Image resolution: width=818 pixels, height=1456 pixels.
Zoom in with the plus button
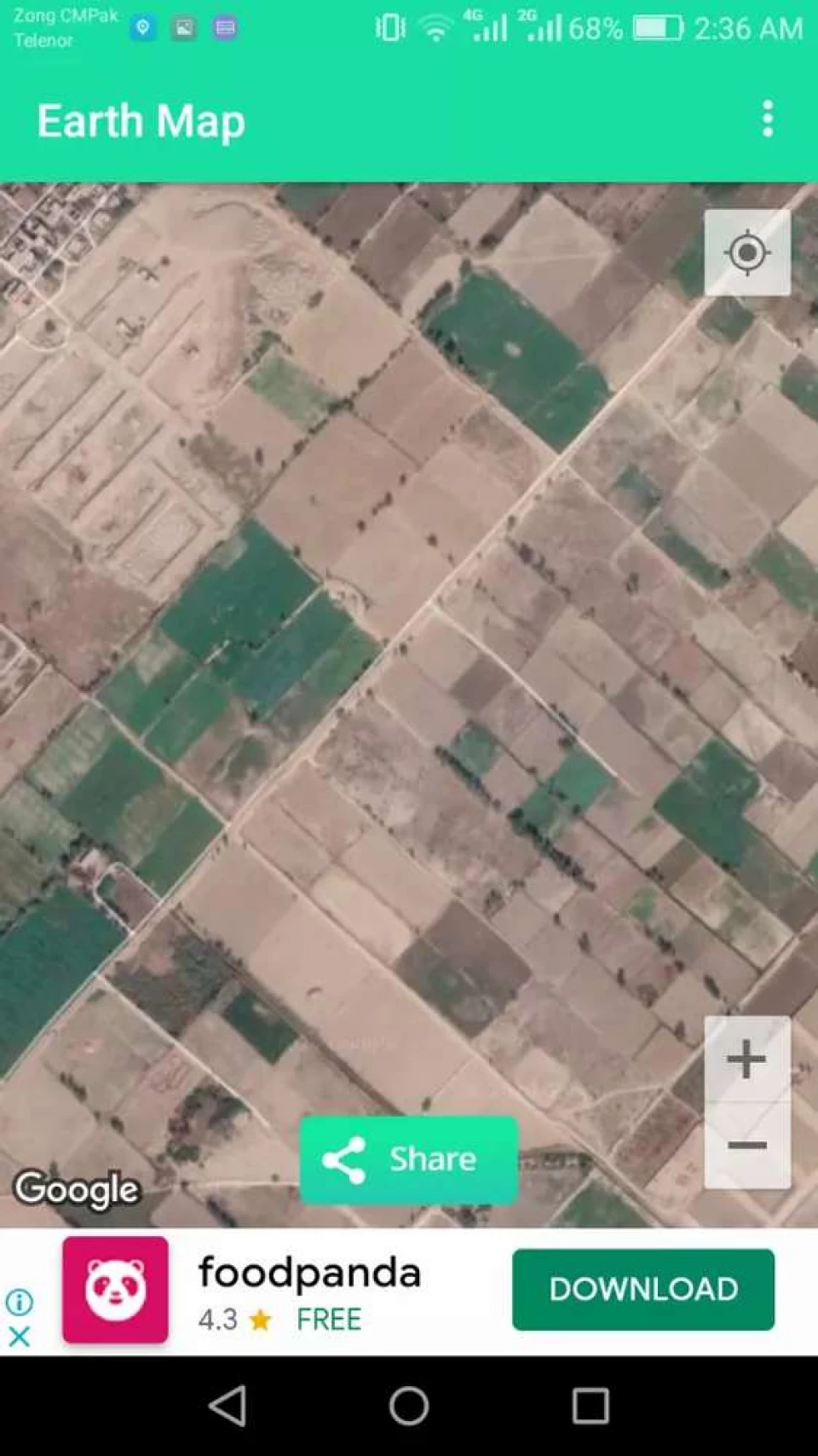tap(746, 1060)
